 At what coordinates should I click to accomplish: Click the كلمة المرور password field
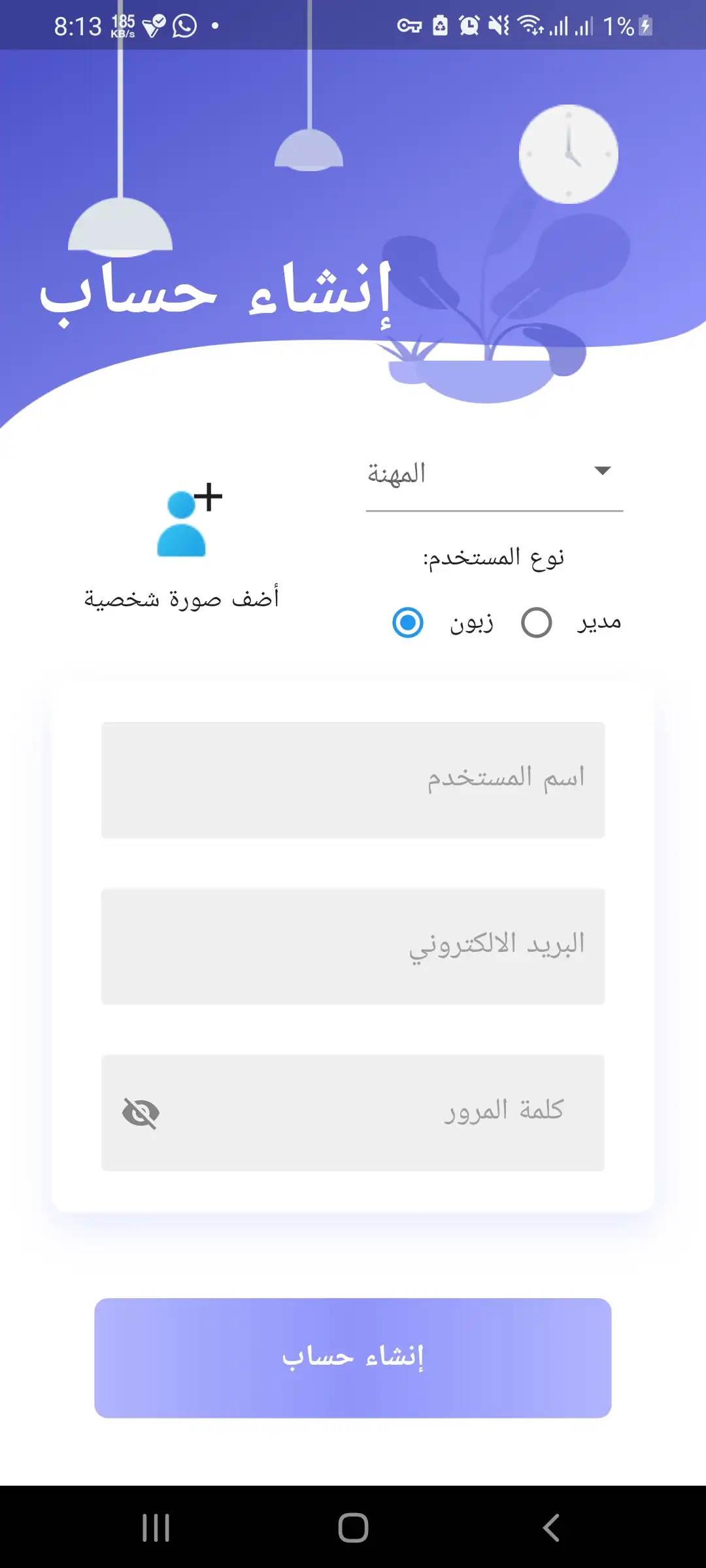pos(392,1109)
